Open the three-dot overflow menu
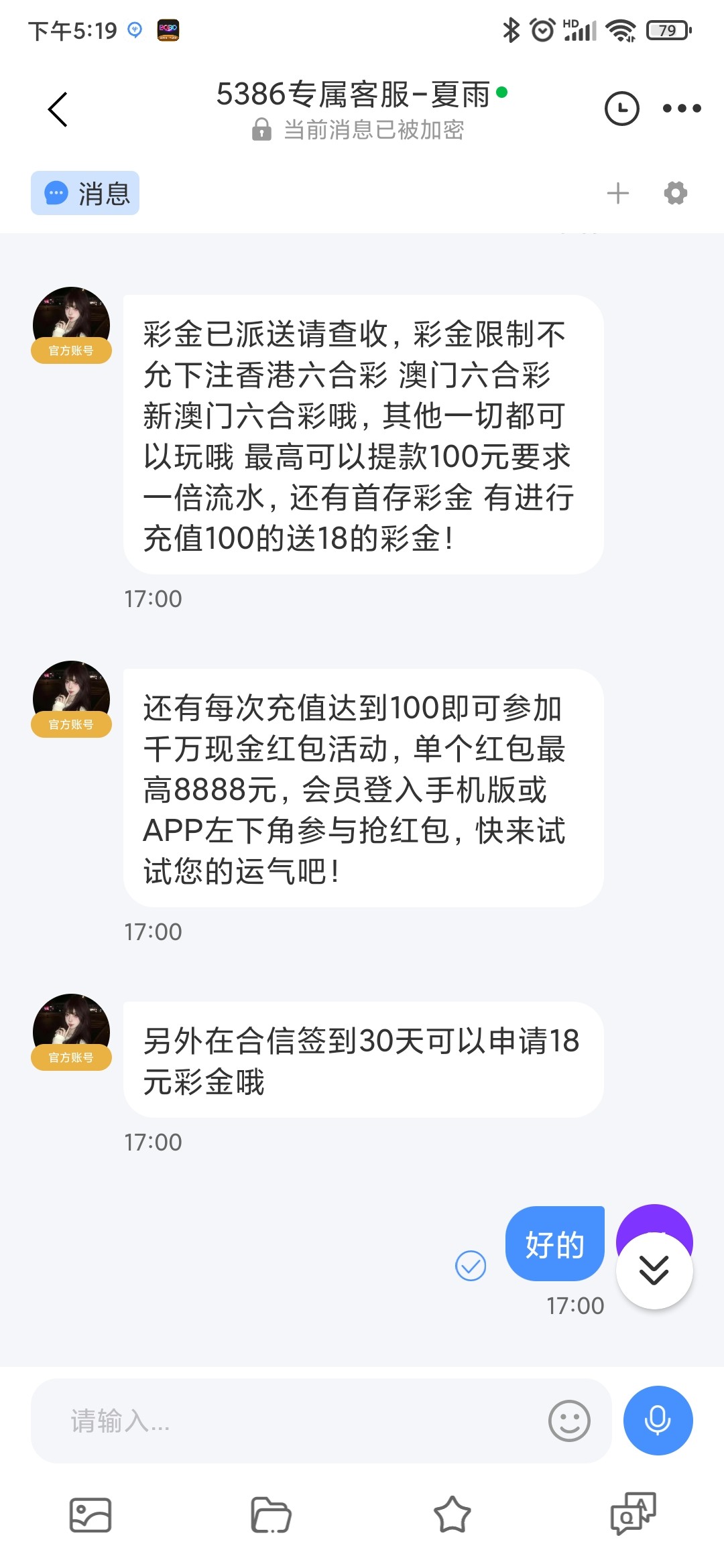Screen dimensions: 724x1568 (x=682, y=109)
